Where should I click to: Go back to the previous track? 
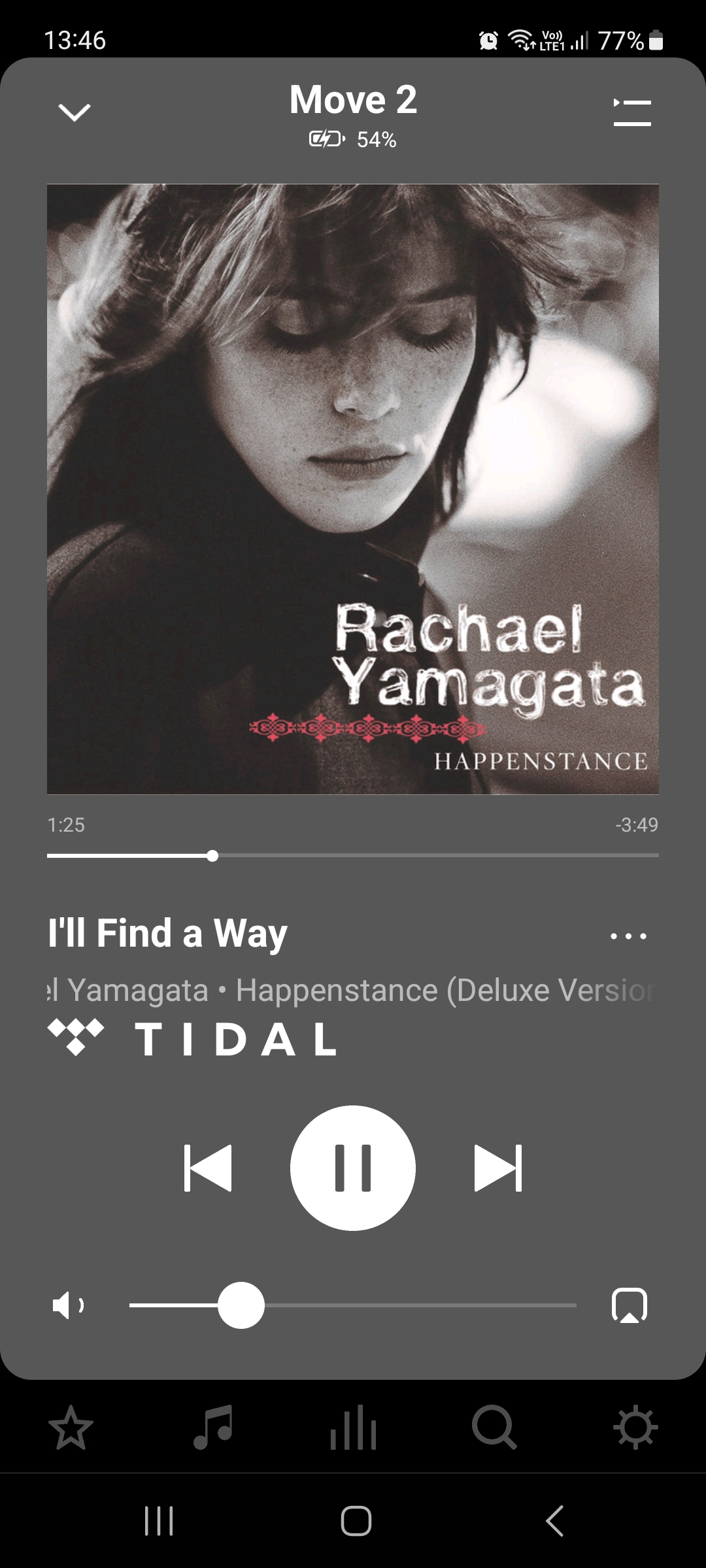pos(208,1168)
